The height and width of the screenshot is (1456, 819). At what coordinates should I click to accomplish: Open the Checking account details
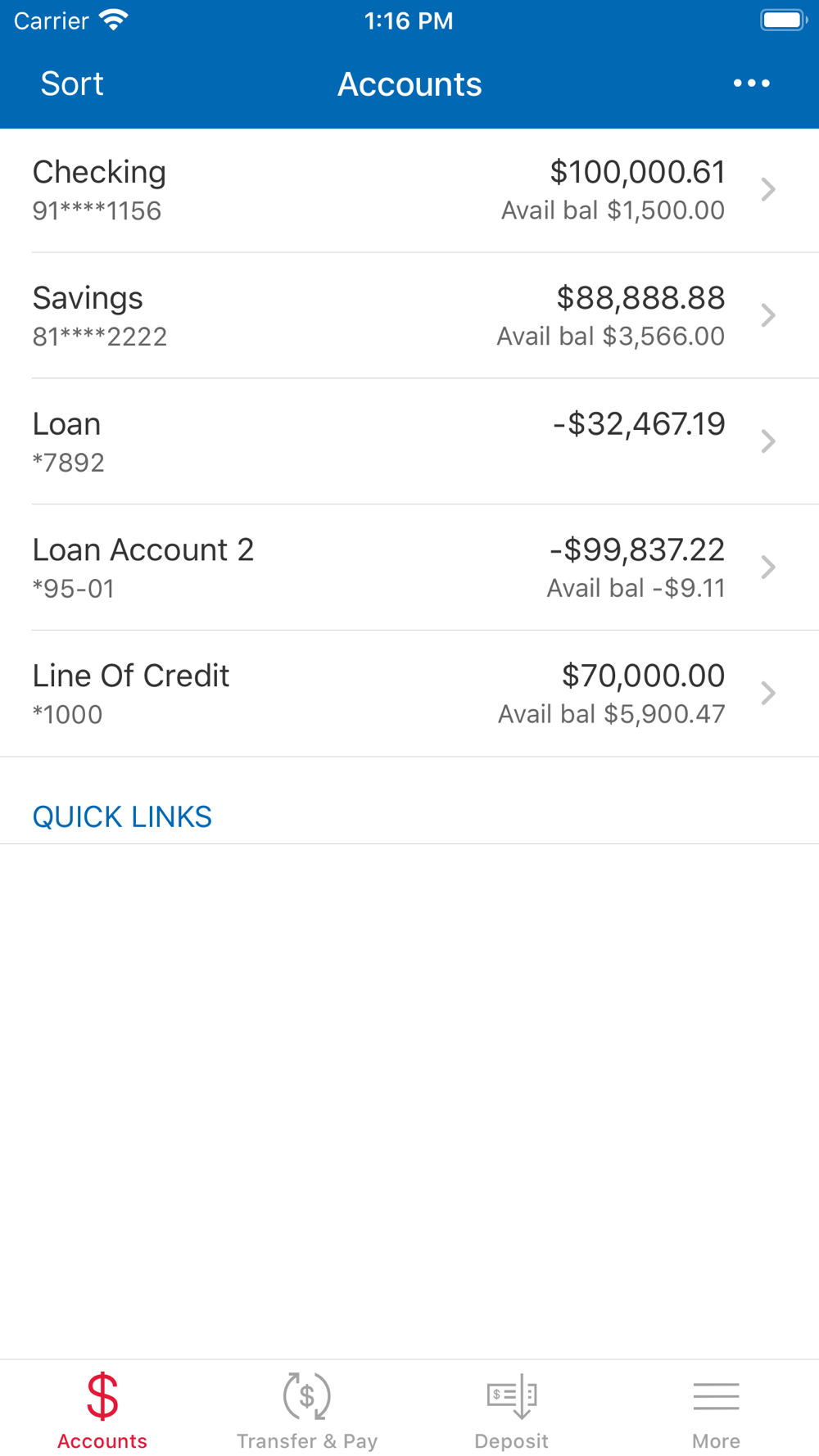coord(409,190)
